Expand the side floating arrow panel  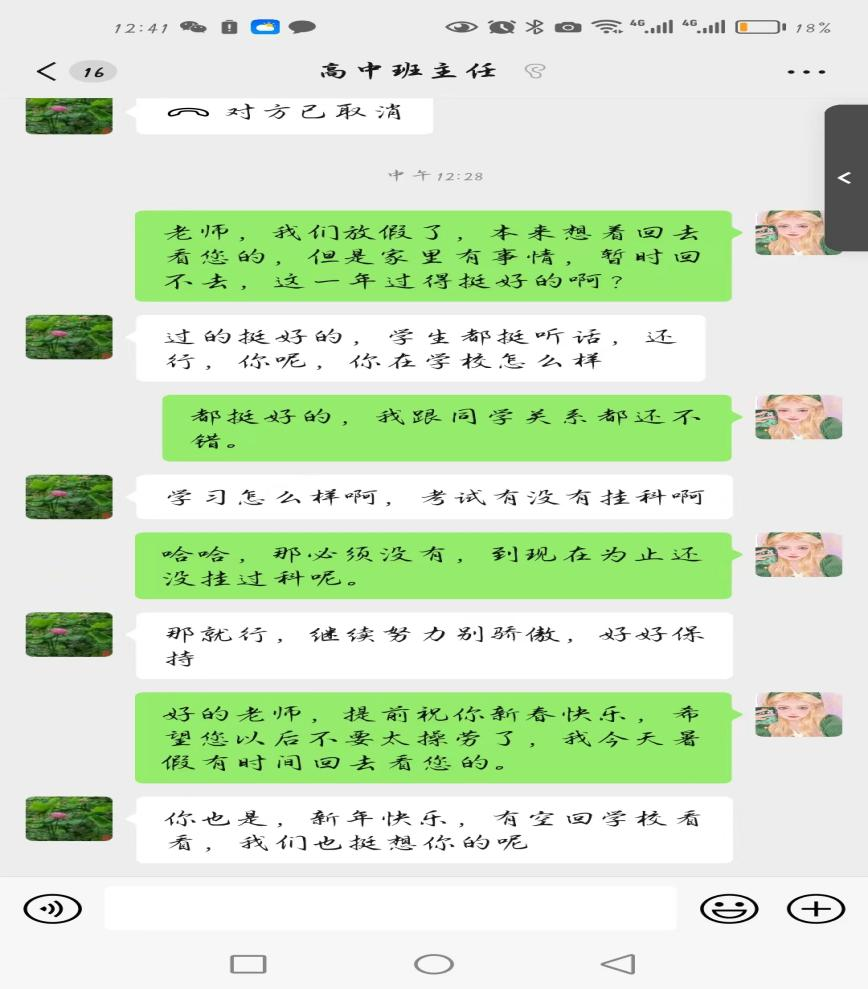point(845,178)
